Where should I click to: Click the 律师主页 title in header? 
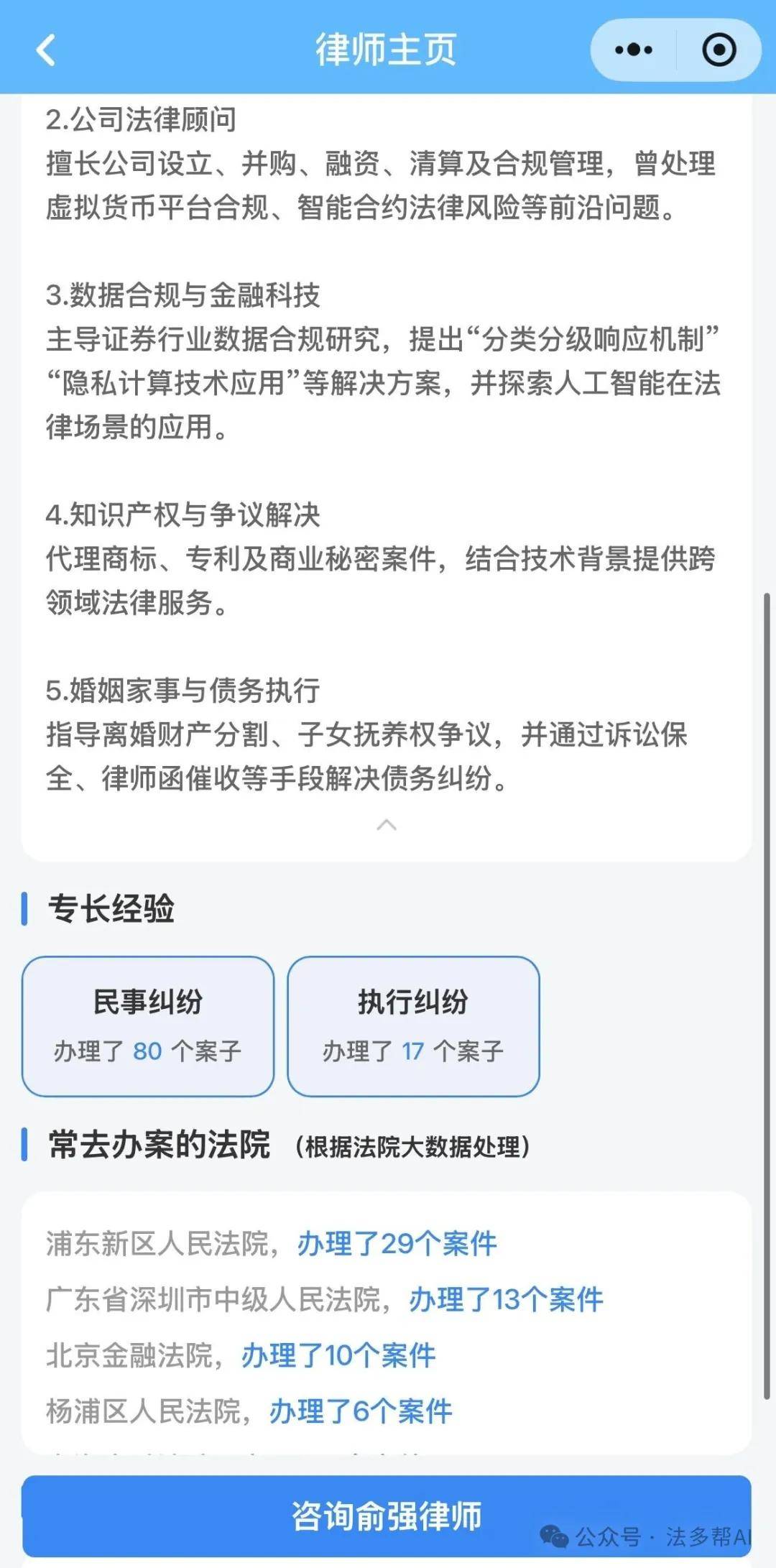point(387,50)
